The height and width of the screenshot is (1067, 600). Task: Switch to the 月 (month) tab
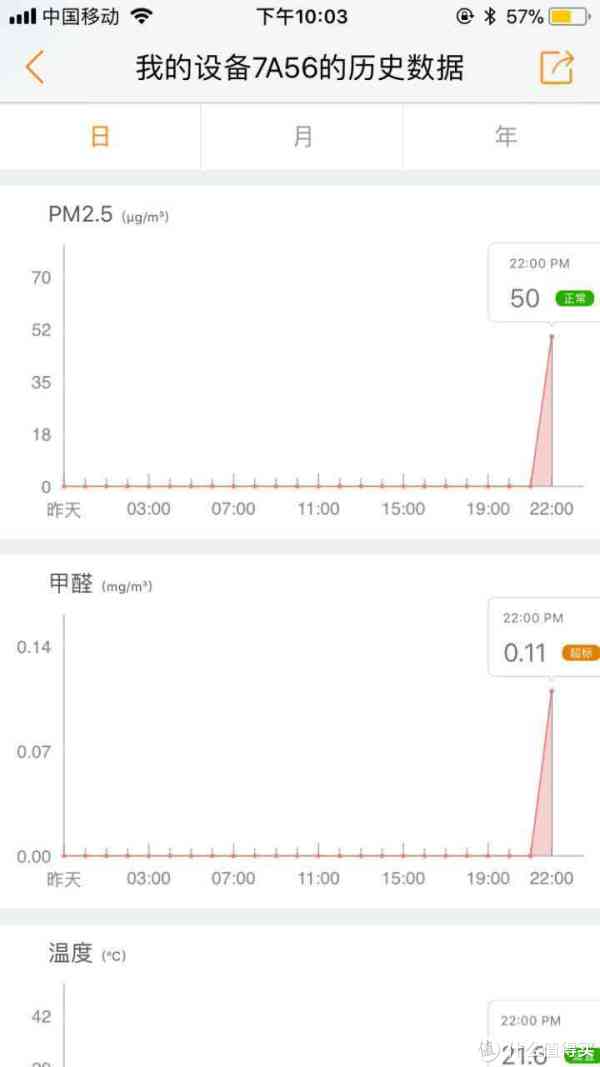pos(302,137)
